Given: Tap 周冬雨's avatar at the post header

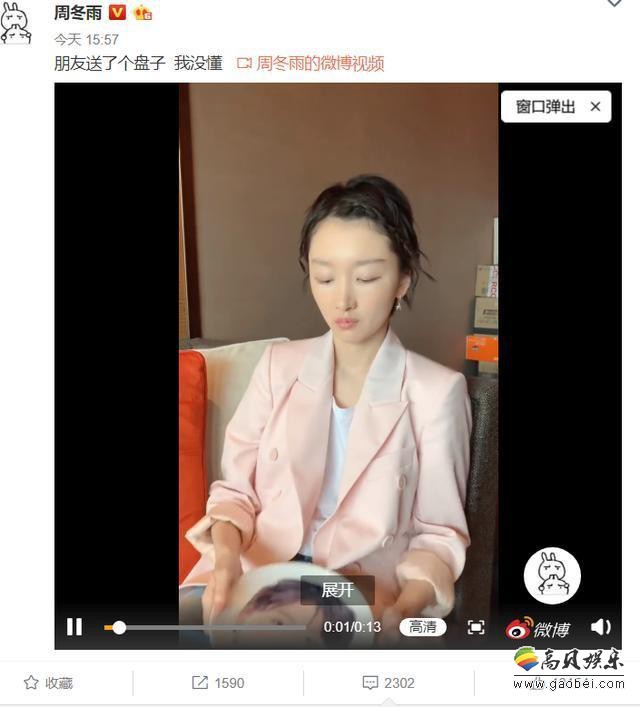Looking at the screenshot, I should pos(17,23).
